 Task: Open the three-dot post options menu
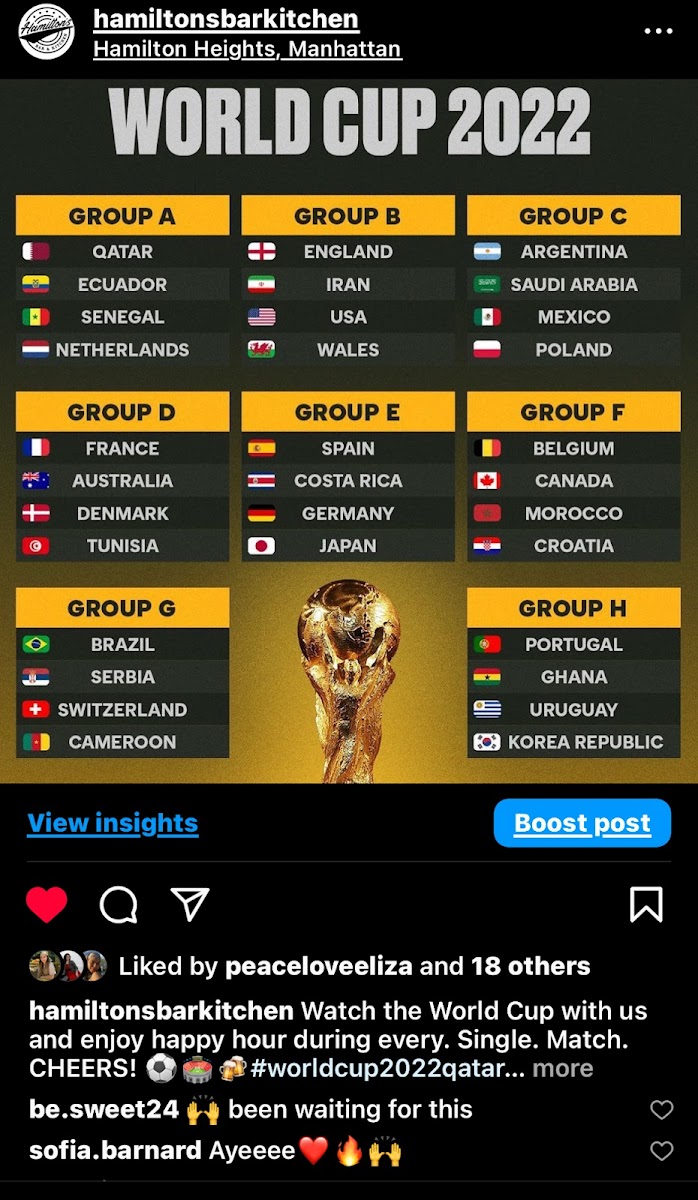658,32
